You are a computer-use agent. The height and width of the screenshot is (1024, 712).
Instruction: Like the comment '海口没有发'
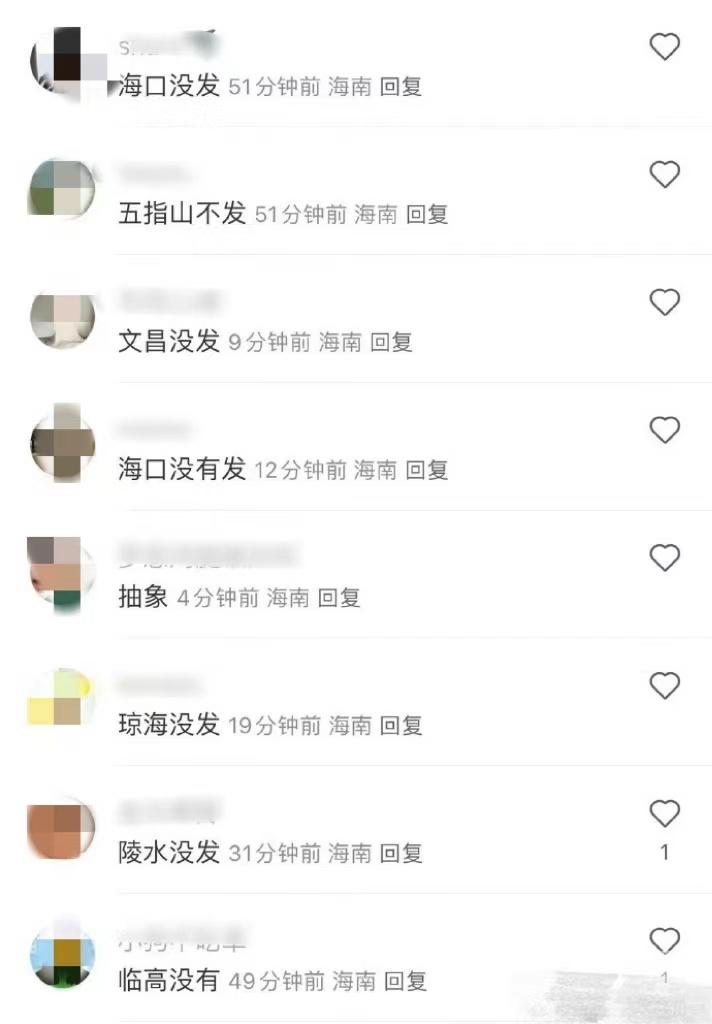(x=665, y=430)
